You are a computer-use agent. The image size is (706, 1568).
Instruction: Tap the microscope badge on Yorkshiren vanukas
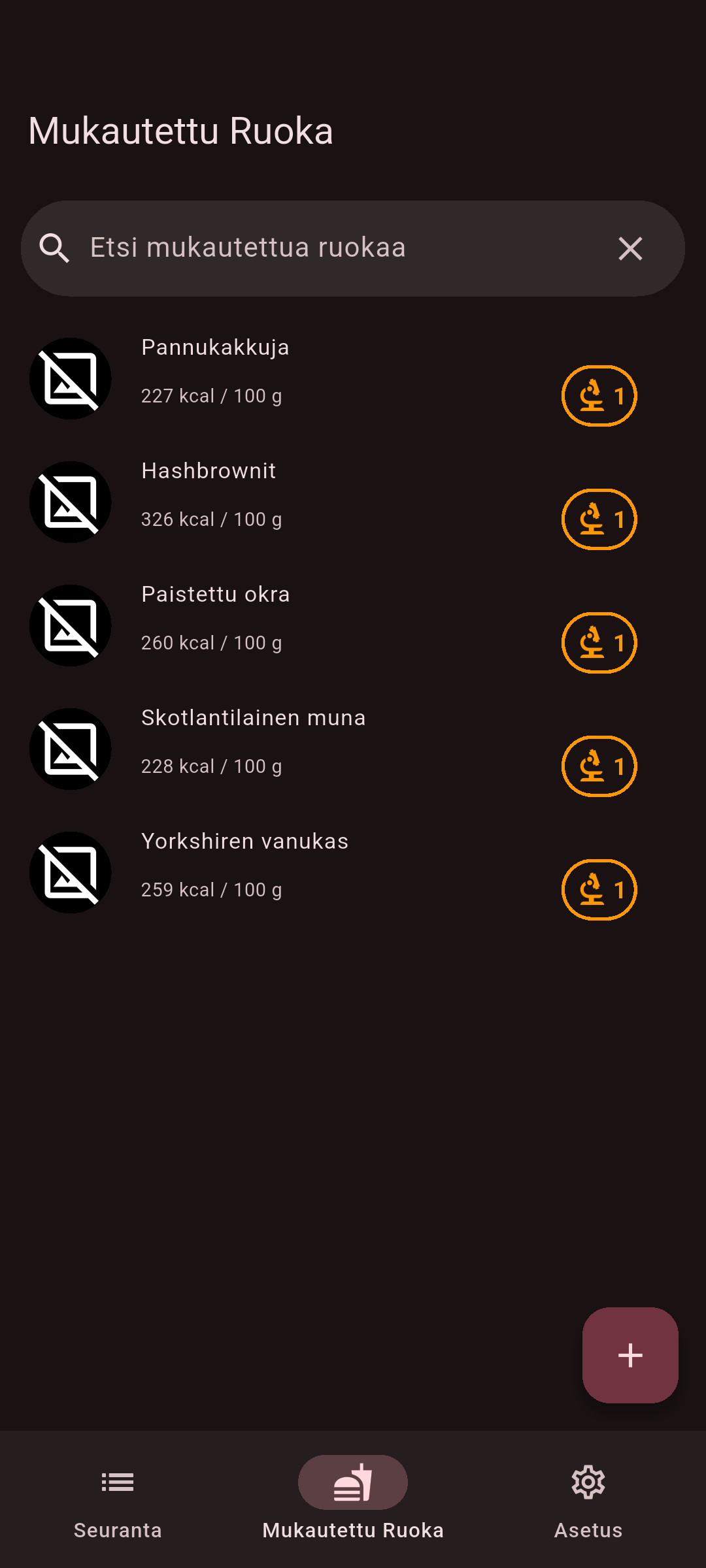(599, 890)
